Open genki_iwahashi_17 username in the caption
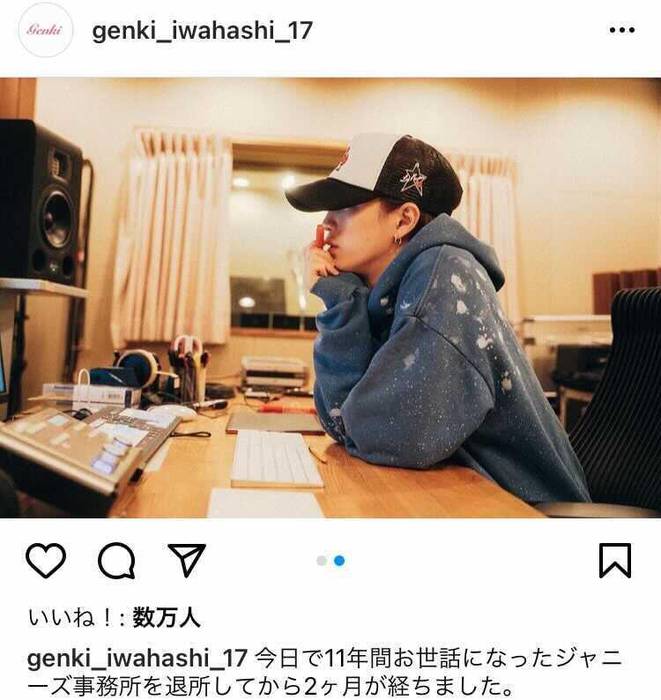The width and height of the screenshot is (661, 700). (136, 661)
